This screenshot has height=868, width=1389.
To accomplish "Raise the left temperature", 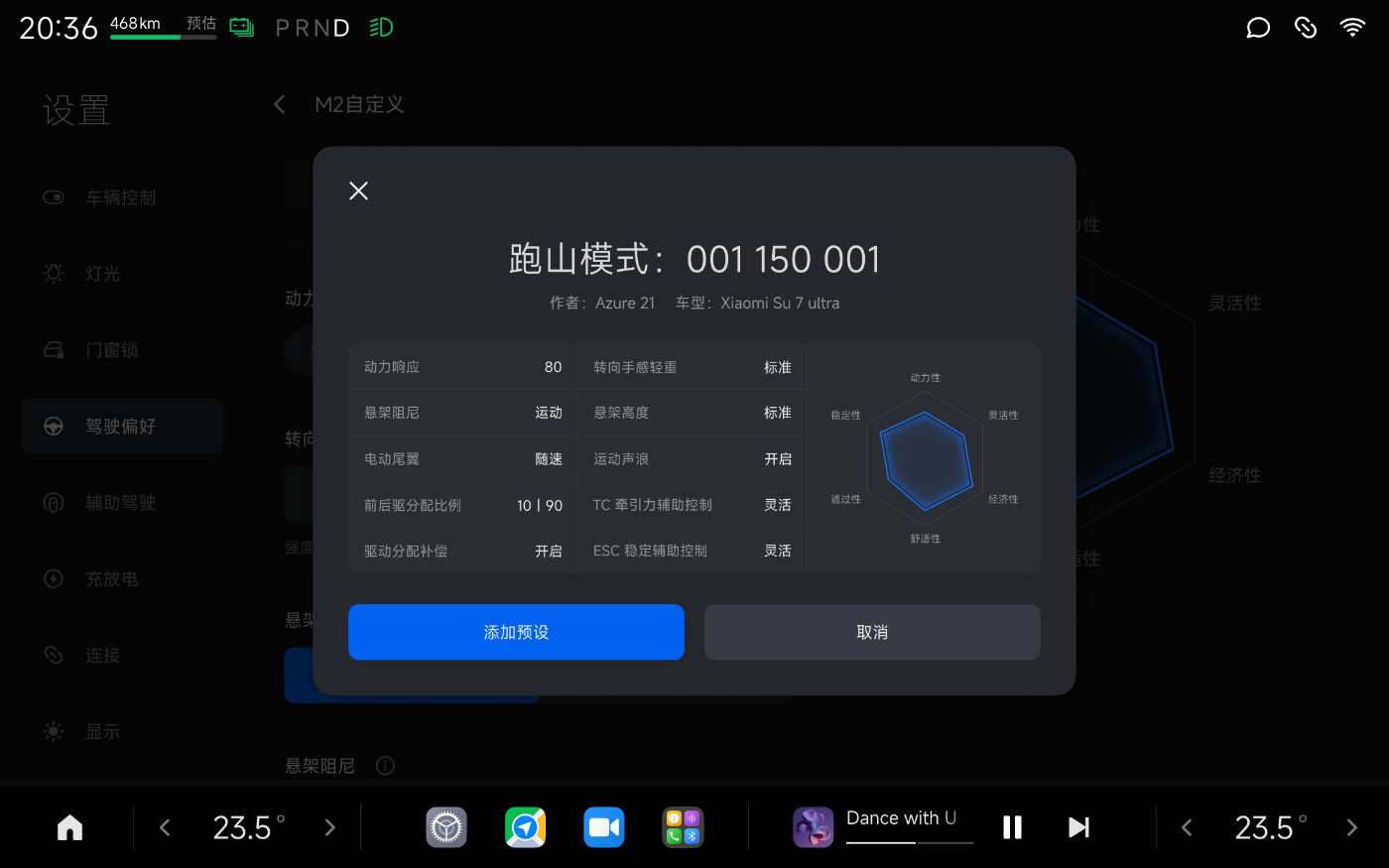I will point(330,827).
